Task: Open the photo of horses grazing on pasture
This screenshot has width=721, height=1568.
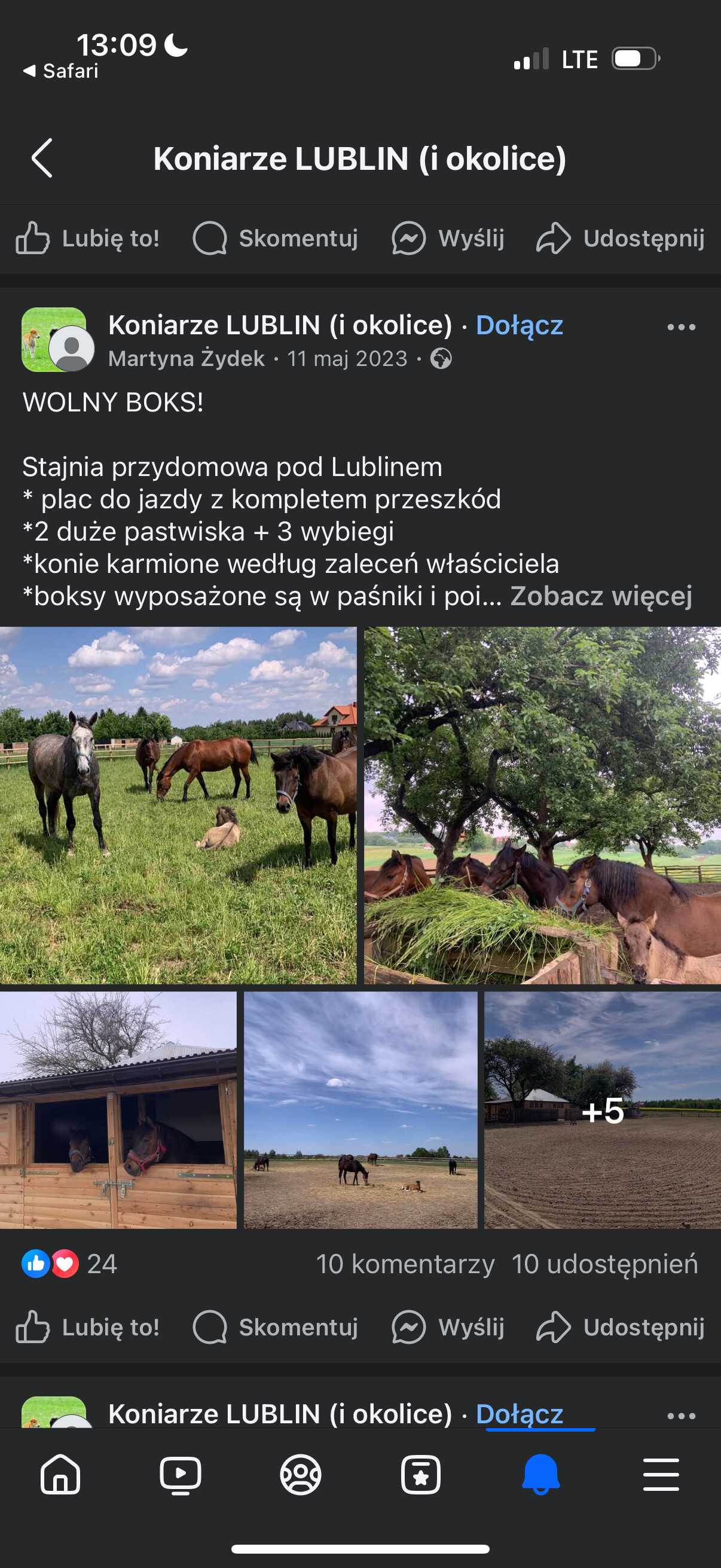Action: click(x=178, y=805)
